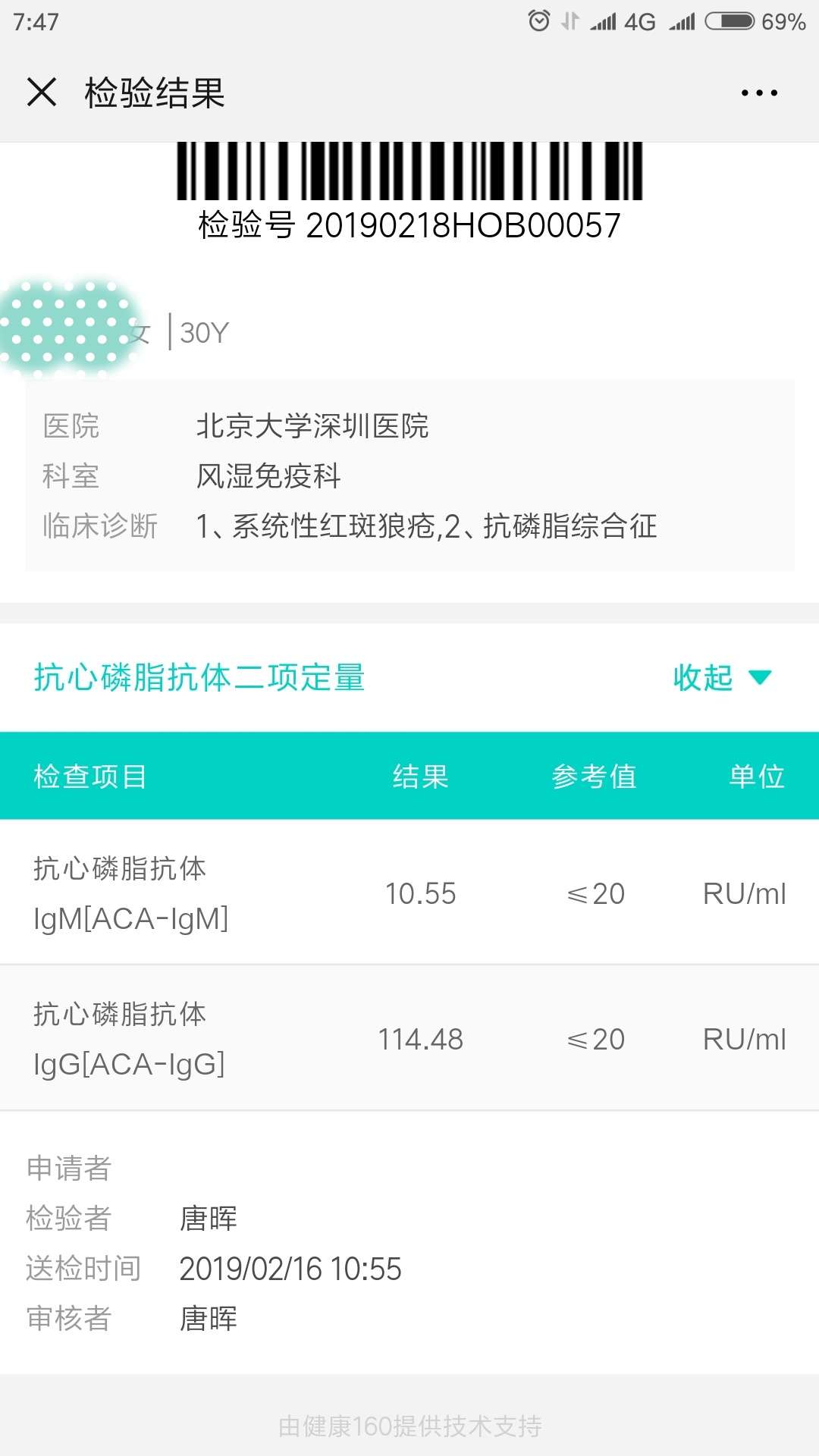Close the 检验结果 page with the X icon
The height and width of the screenshot is (1456, 819).
(x=42, y=92)
